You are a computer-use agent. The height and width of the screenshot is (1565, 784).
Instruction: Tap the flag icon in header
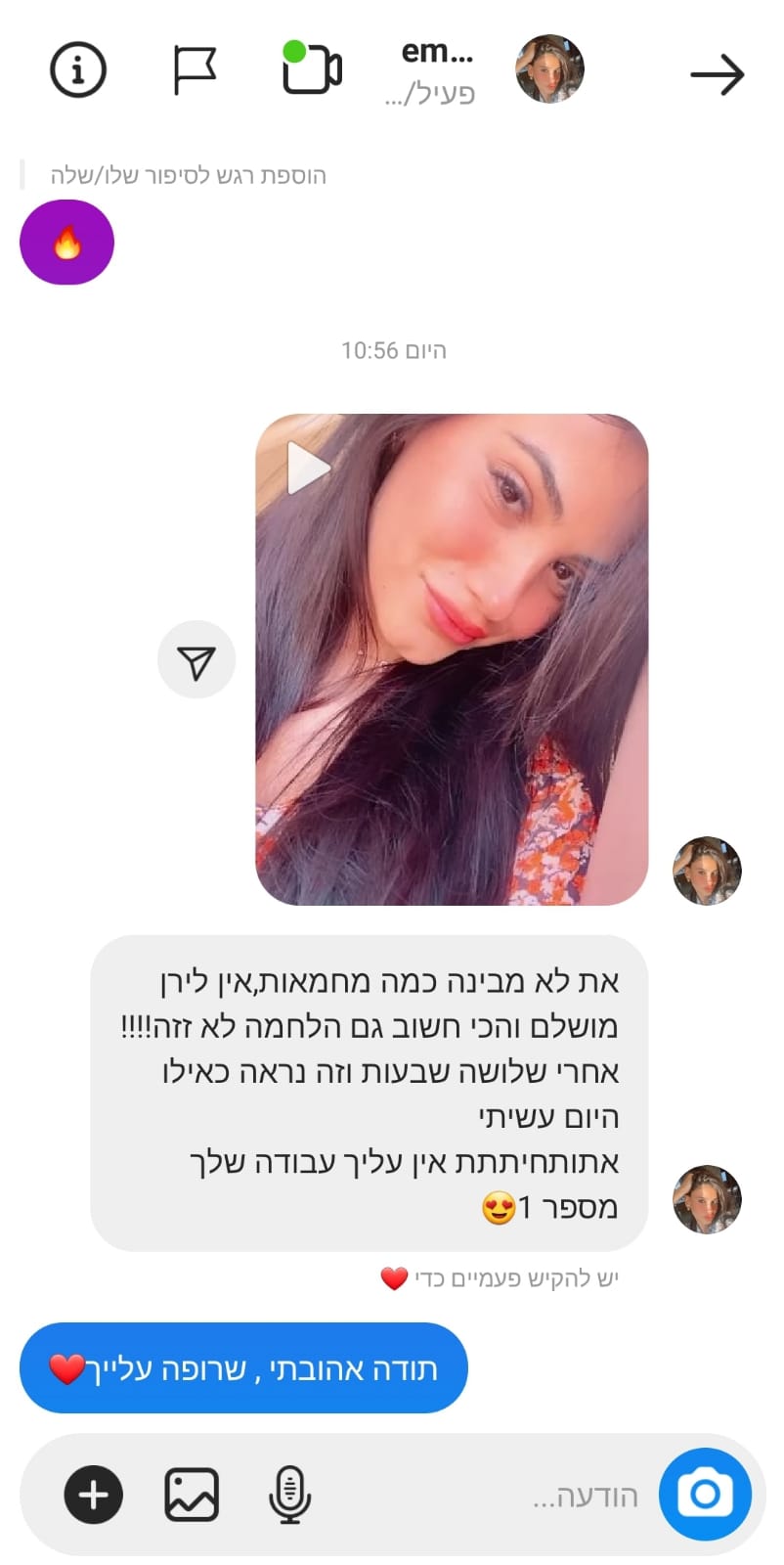[194, 70]
